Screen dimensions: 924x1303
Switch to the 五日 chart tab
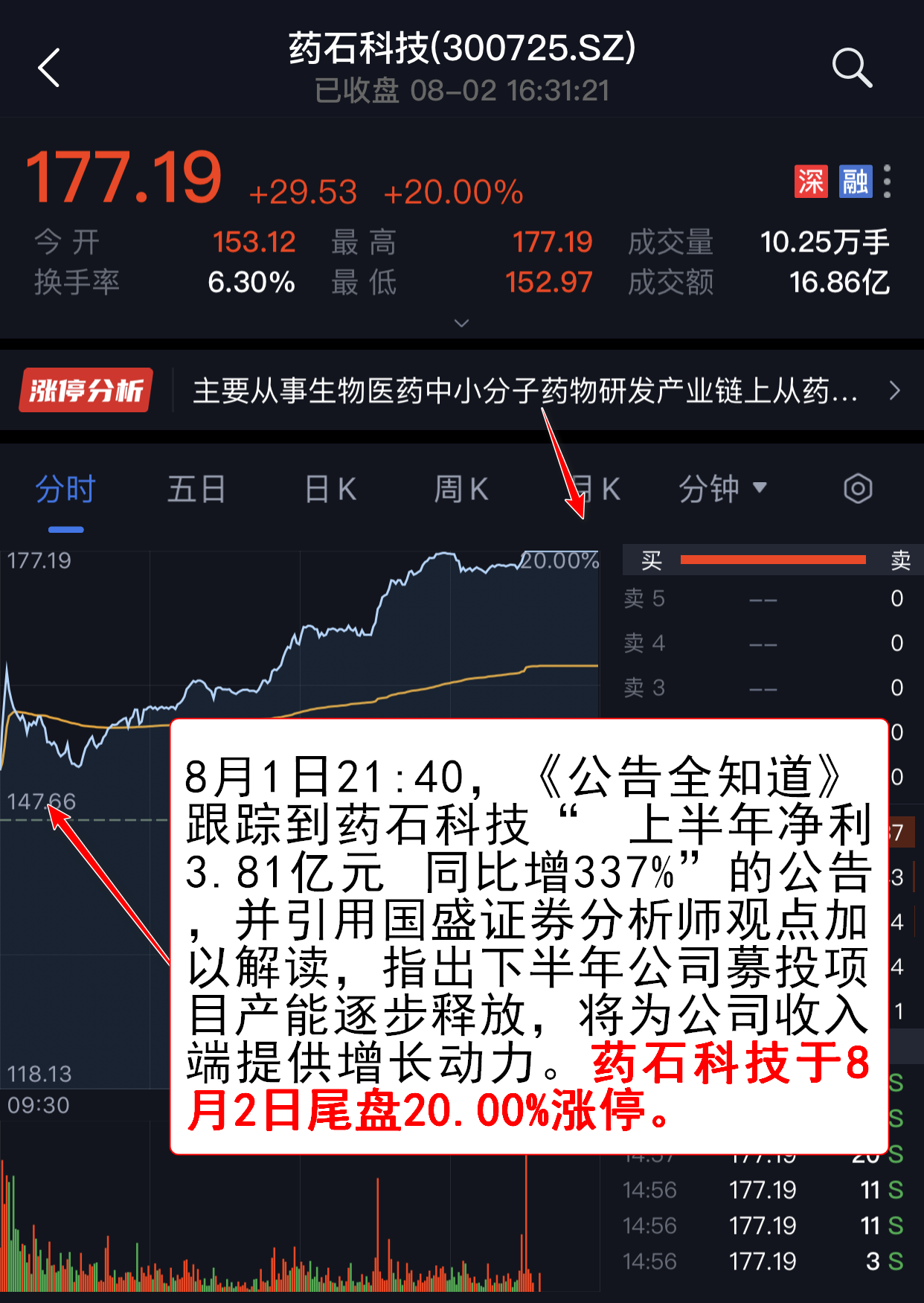[x=196, y=490]
